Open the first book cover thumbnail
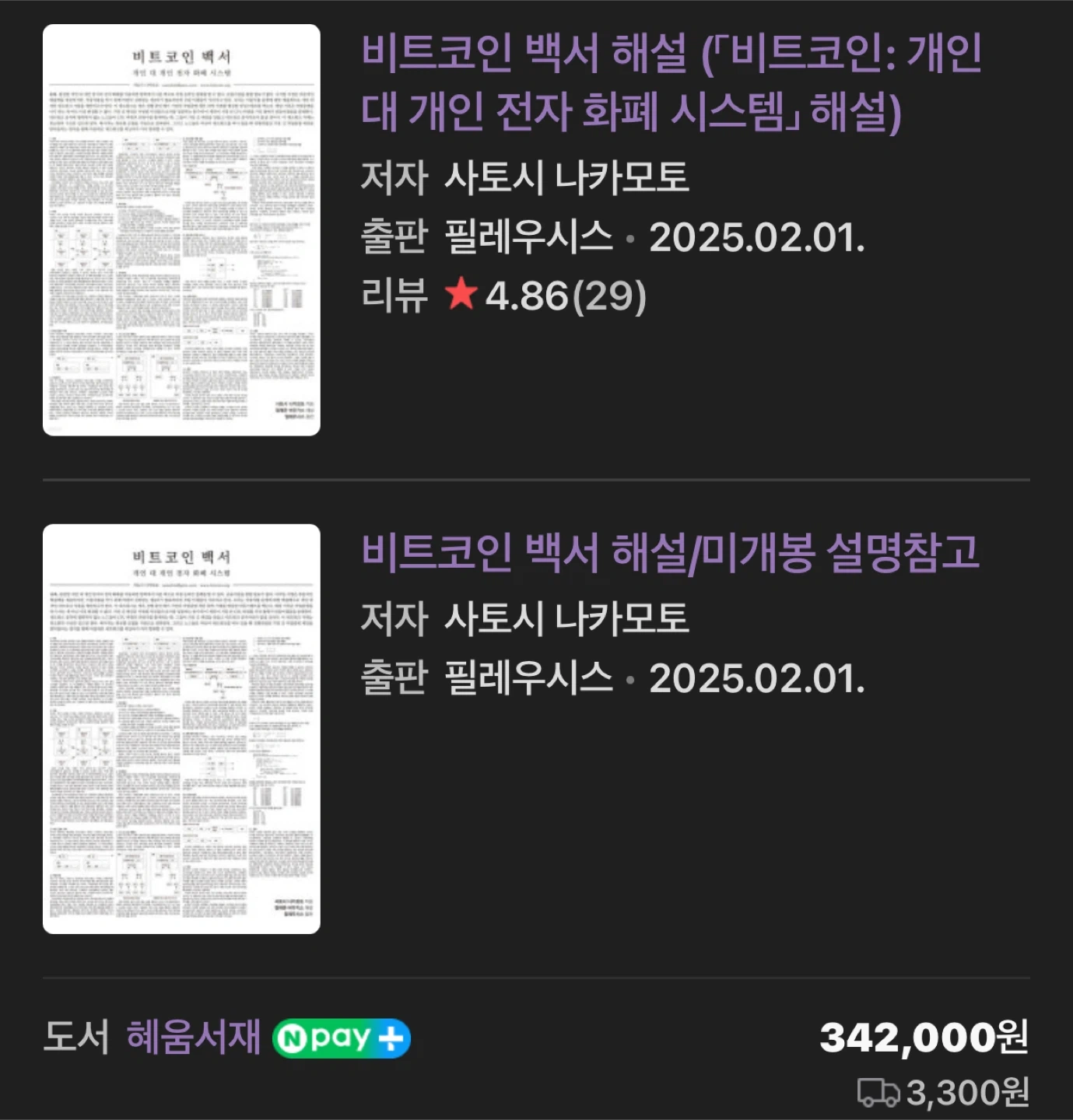This screenshot has width=1073, height=1120. pos(181,231)
